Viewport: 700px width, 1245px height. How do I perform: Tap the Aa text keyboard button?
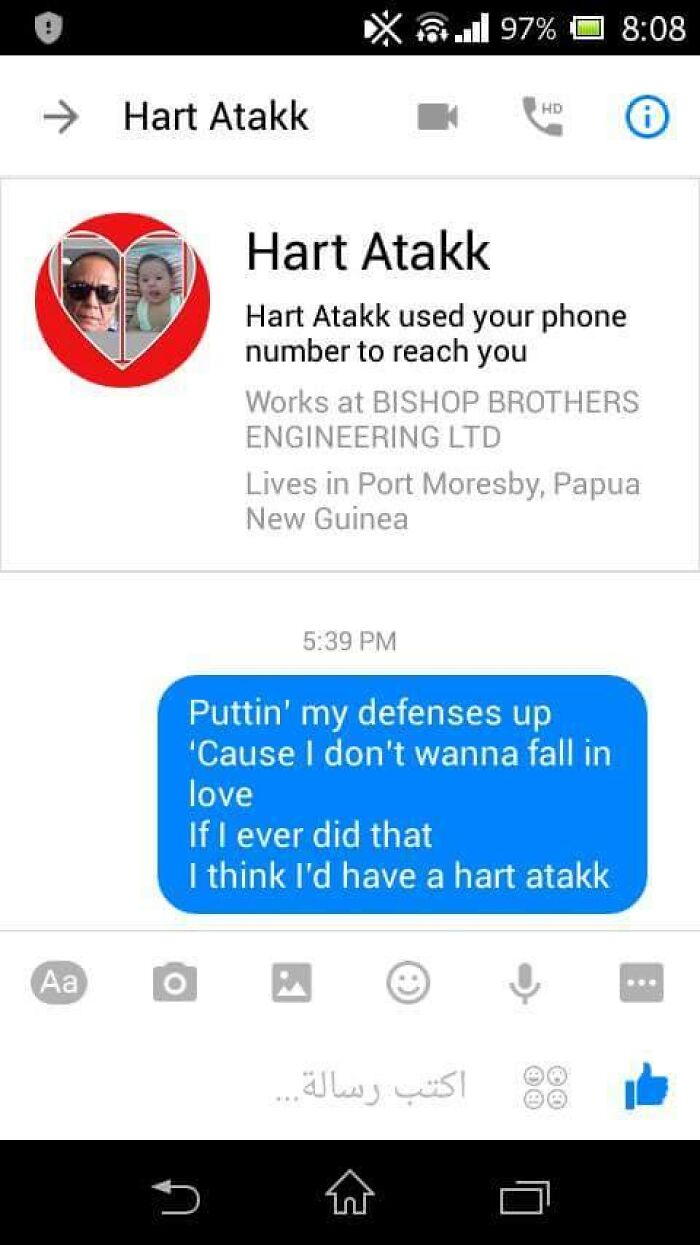click(x=59, y=982)
